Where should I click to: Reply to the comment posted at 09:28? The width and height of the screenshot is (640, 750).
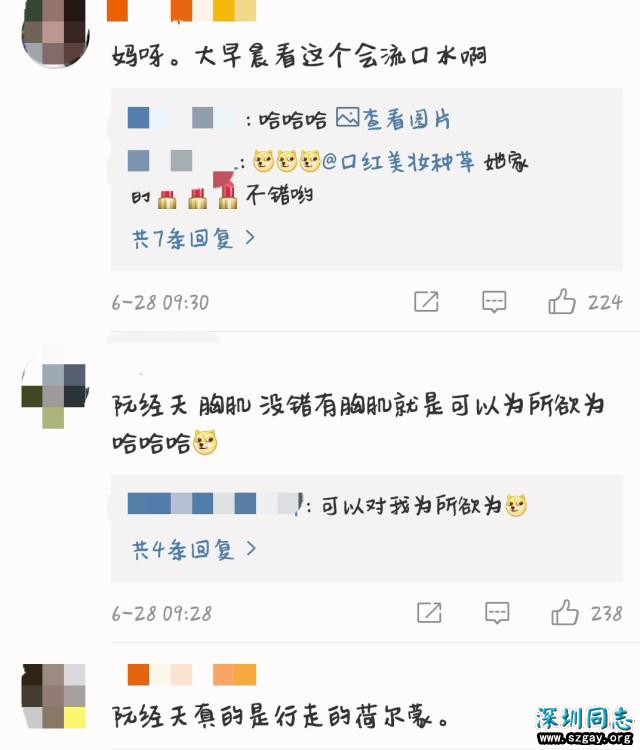[x=496, y=612]
